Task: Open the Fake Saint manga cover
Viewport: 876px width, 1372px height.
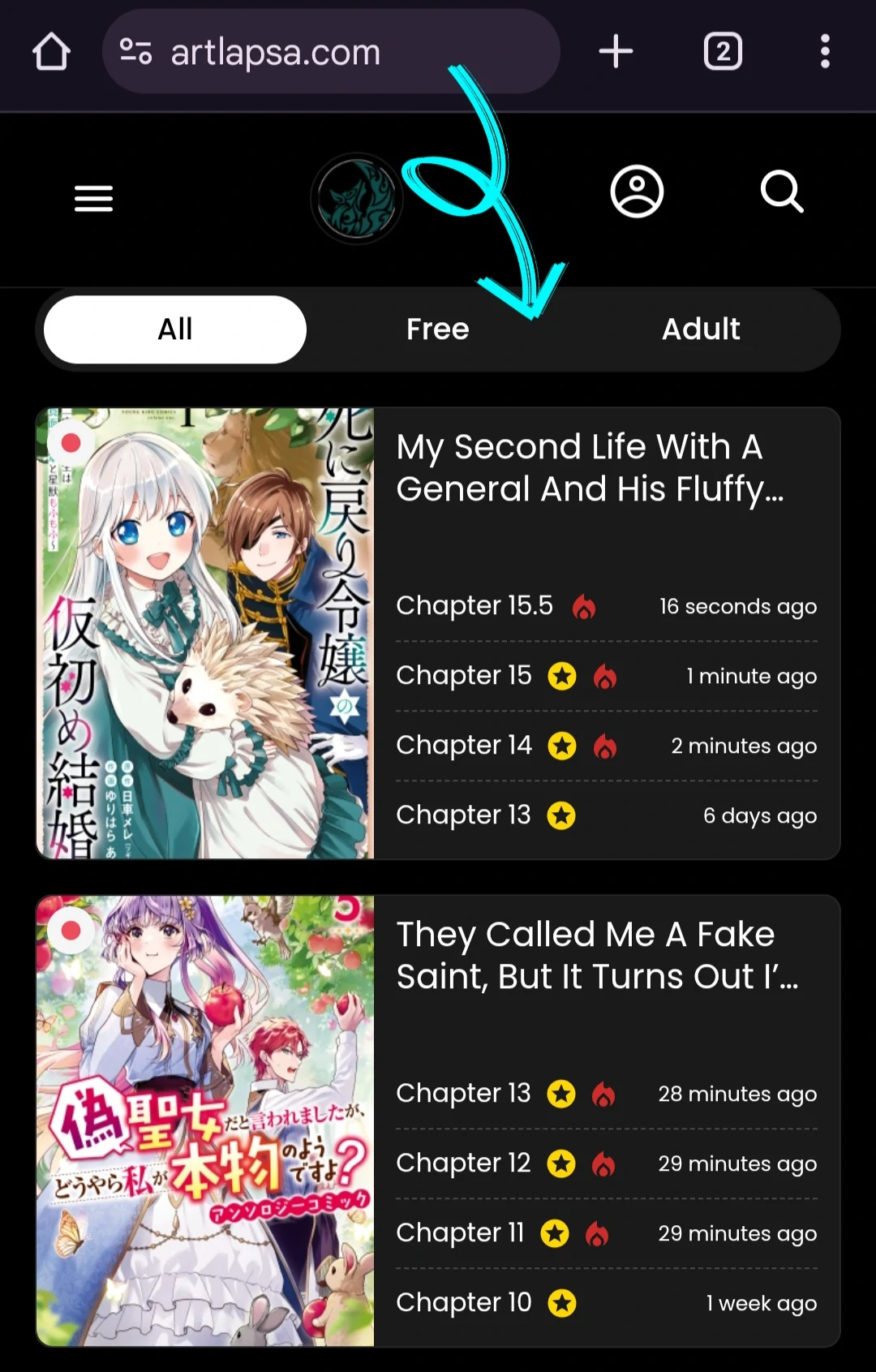Action: 205,1121
